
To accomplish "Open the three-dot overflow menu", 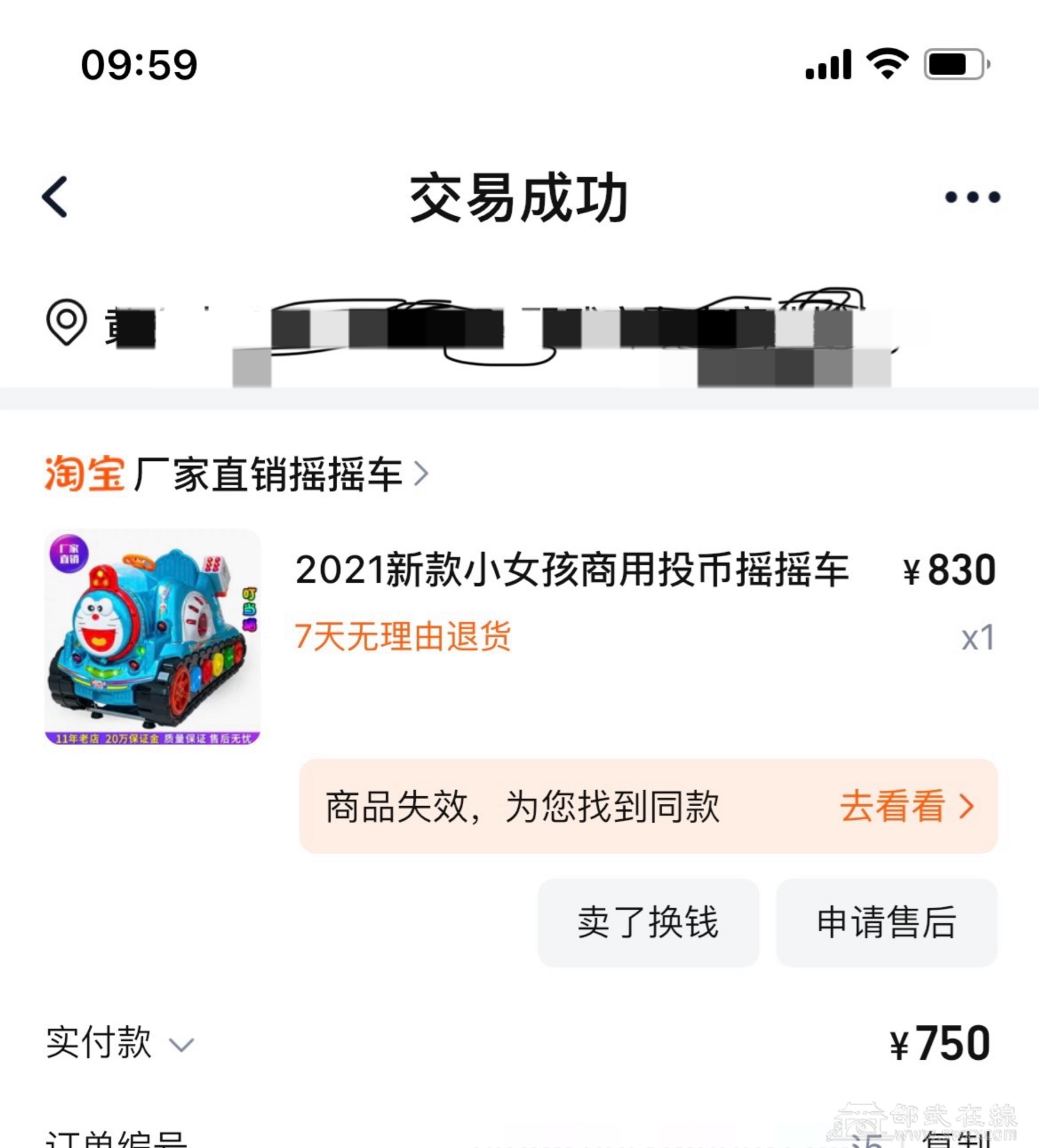I will tap(972, 197).
